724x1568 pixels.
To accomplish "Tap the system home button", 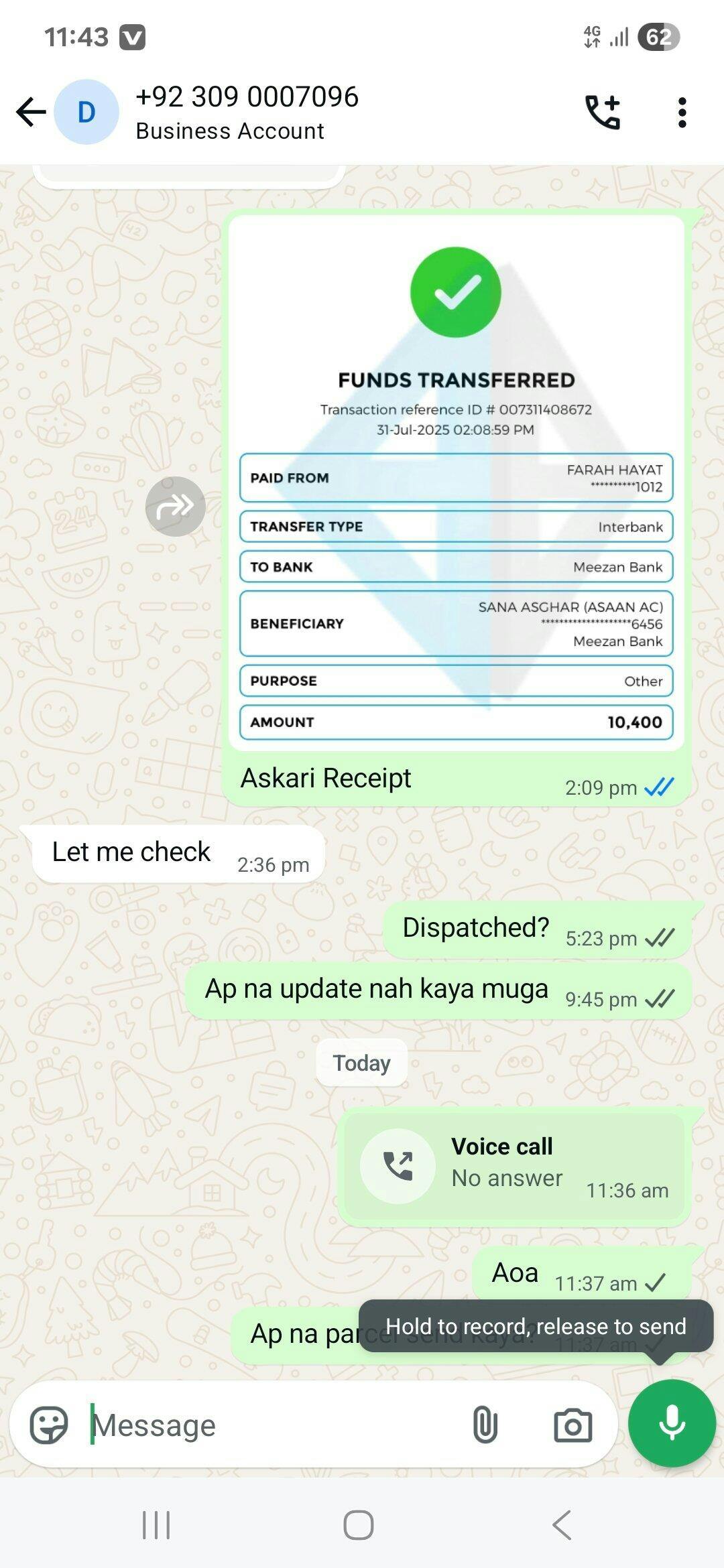I will point(359,1526).
